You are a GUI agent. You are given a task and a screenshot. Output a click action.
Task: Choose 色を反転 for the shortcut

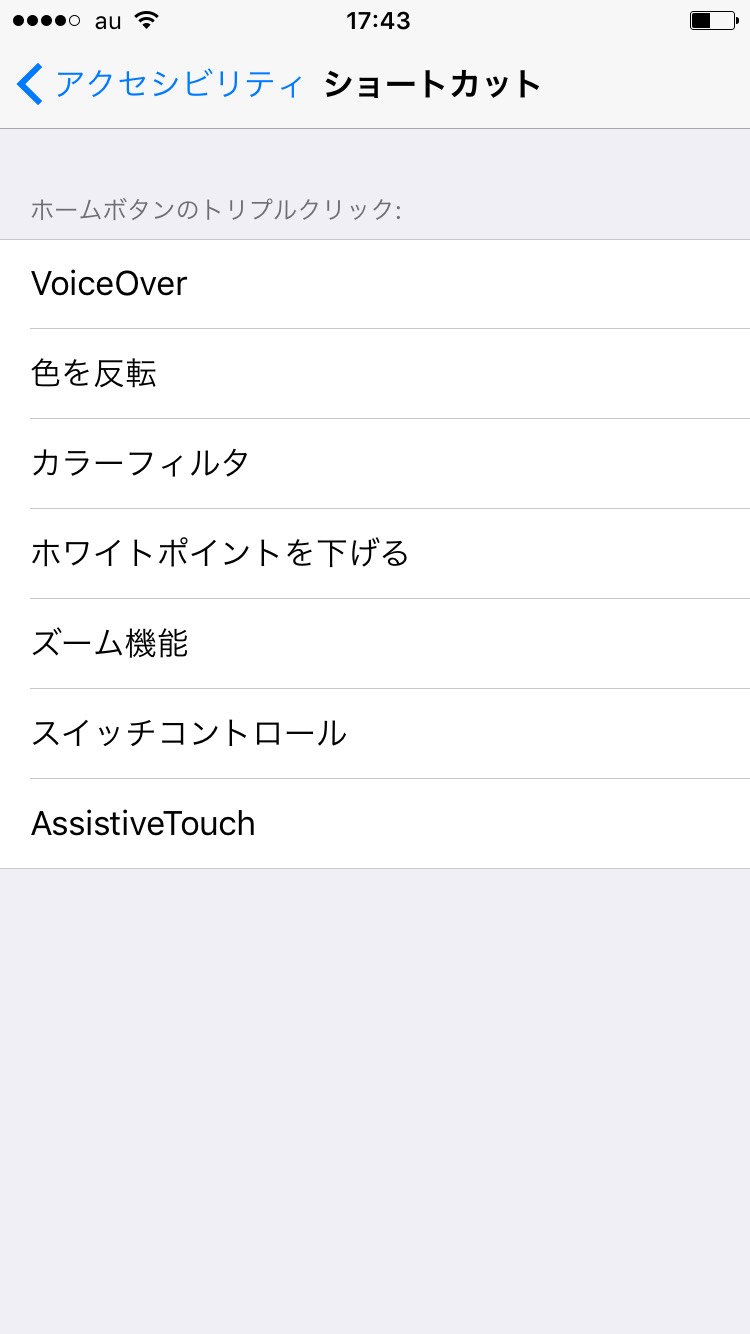[375, 374]
